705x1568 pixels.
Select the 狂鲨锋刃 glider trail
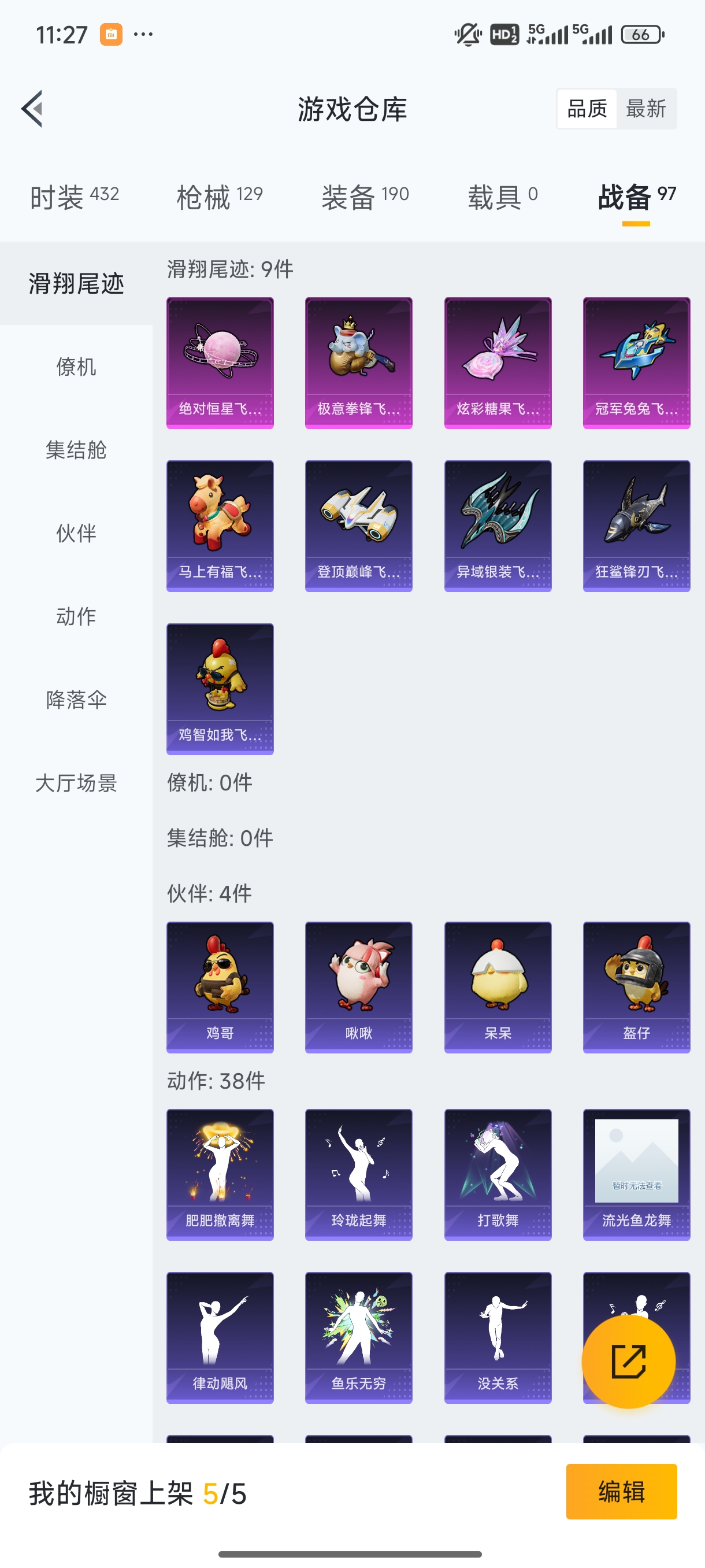[636, 526]
